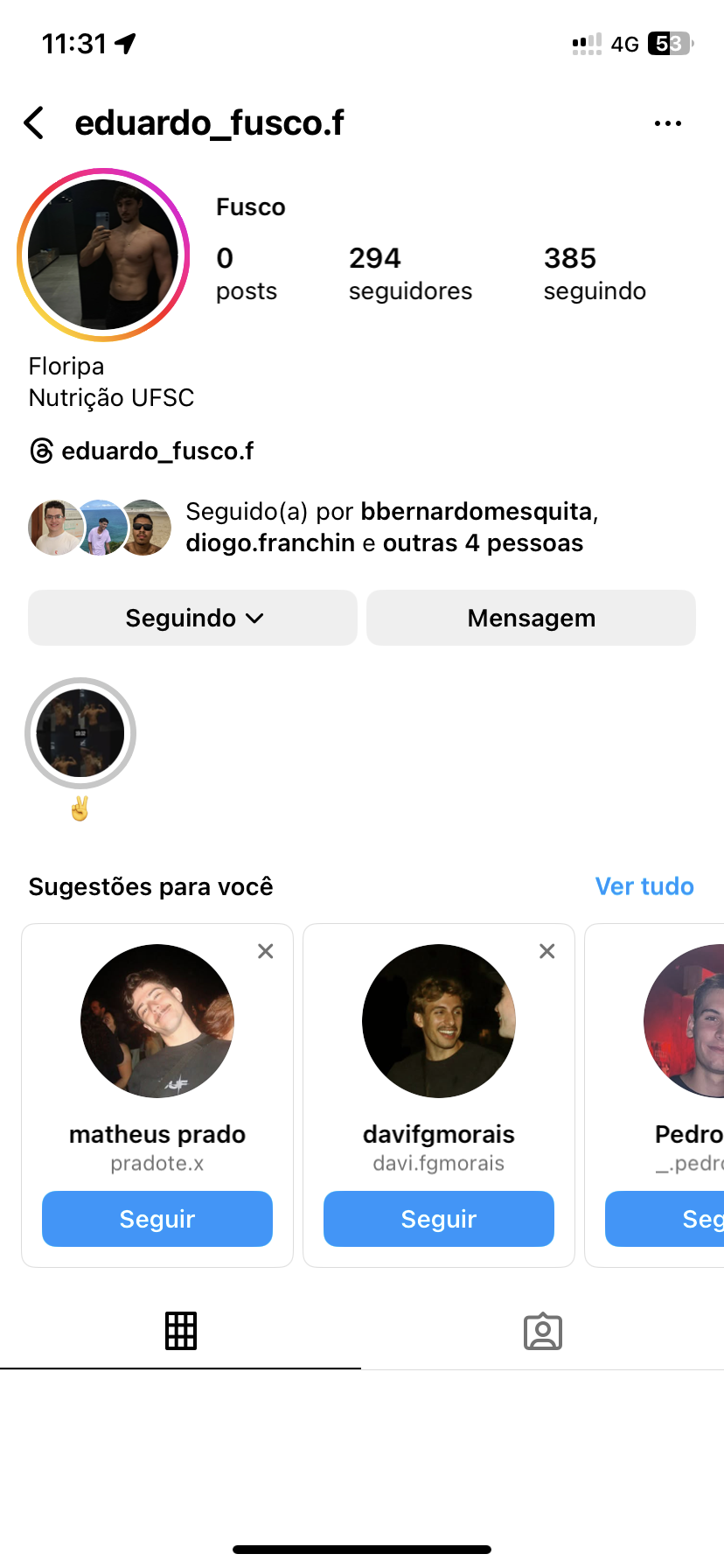This screenshot has width=724, height=1568.
Task: Open the story highlight with victory emoji
Action: pyautogui.click(x=80, y=733)
